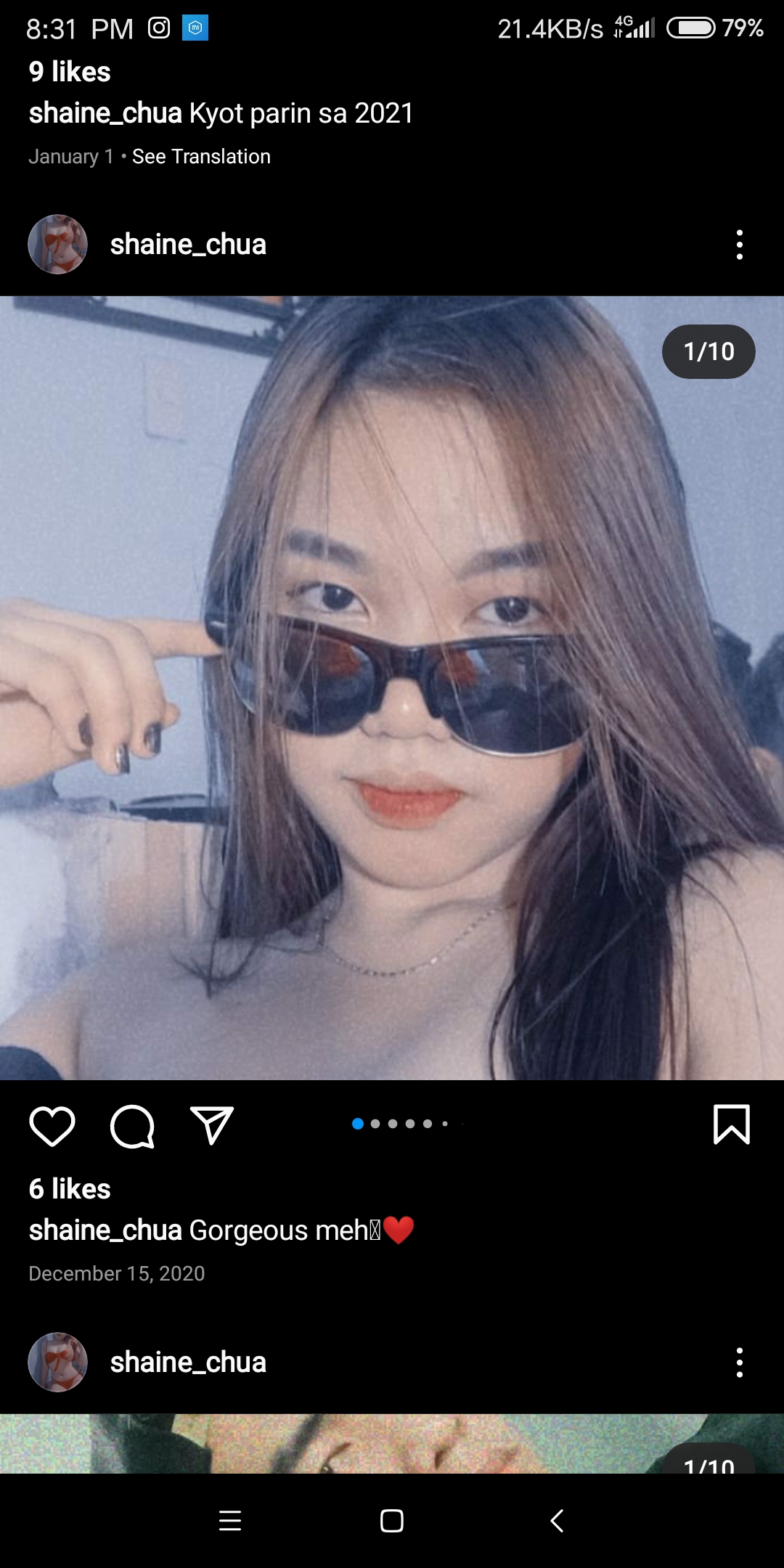
Task: Go to the home screen
Action: [x=392, y=1520]
